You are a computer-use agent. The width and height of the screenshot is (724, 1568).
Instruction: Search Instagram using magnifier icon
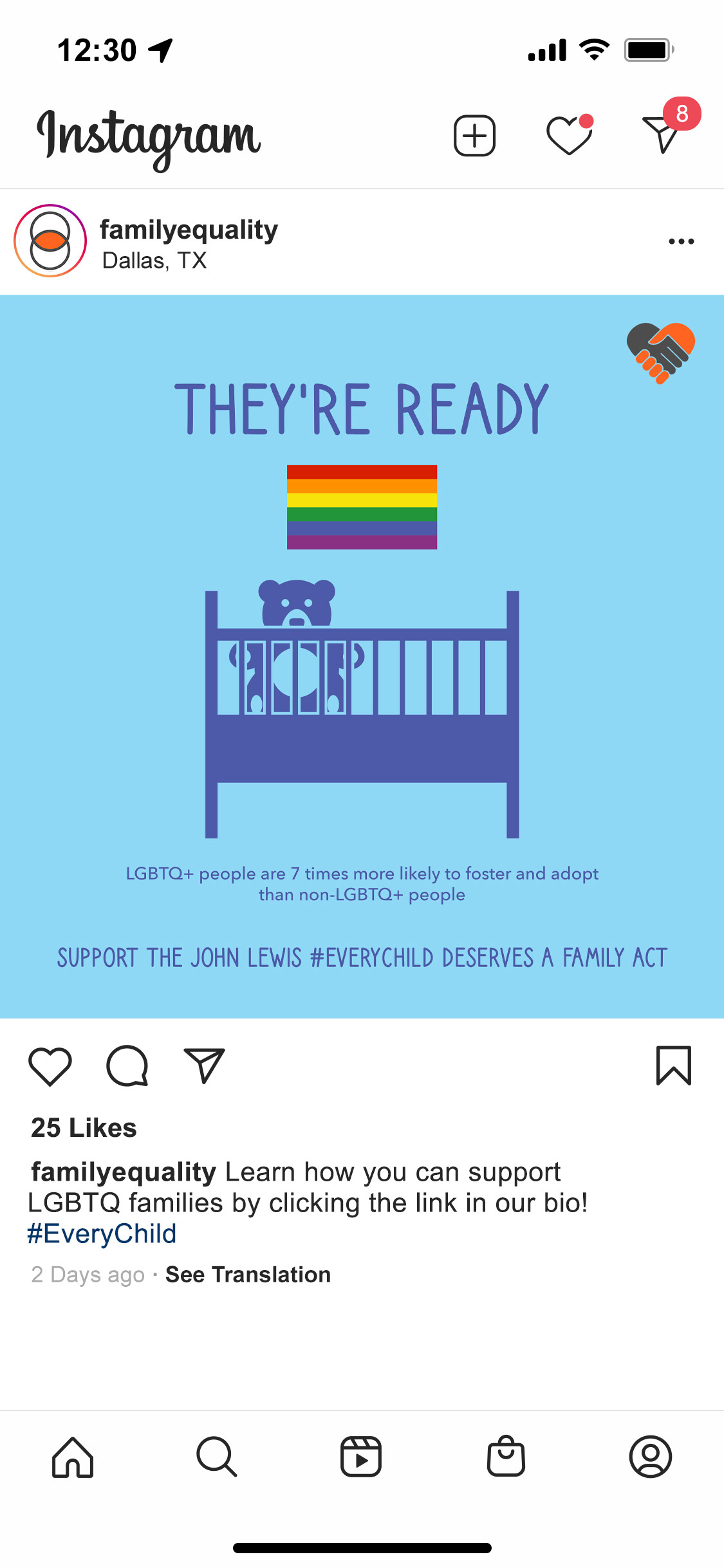(x=217, y=1459)
